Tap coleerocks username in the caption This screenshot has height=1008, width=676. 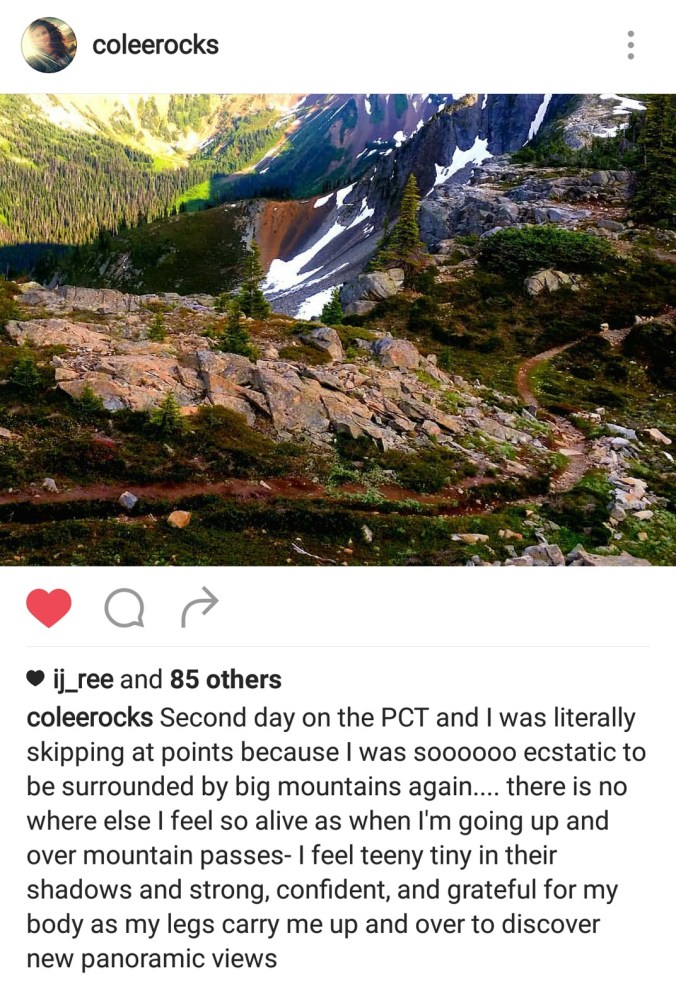click(90, 719)
